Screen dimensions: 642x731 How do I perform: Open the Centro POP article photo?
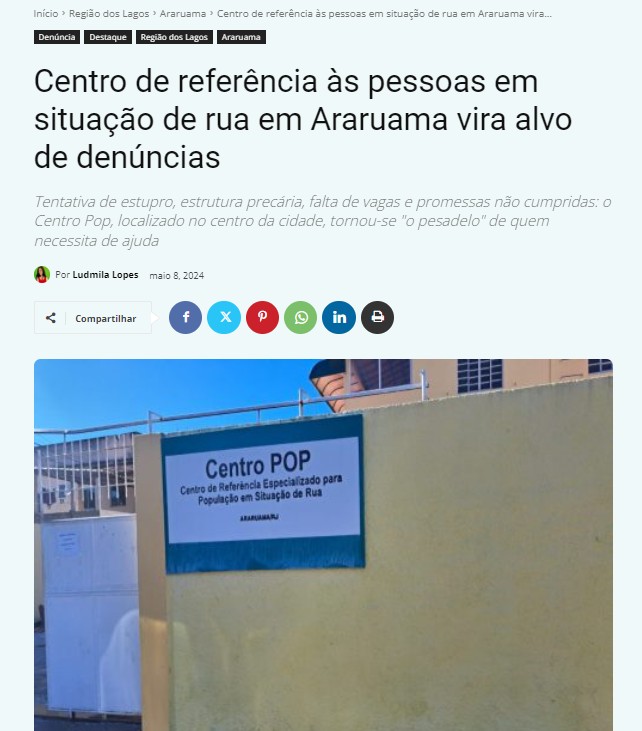323,545
